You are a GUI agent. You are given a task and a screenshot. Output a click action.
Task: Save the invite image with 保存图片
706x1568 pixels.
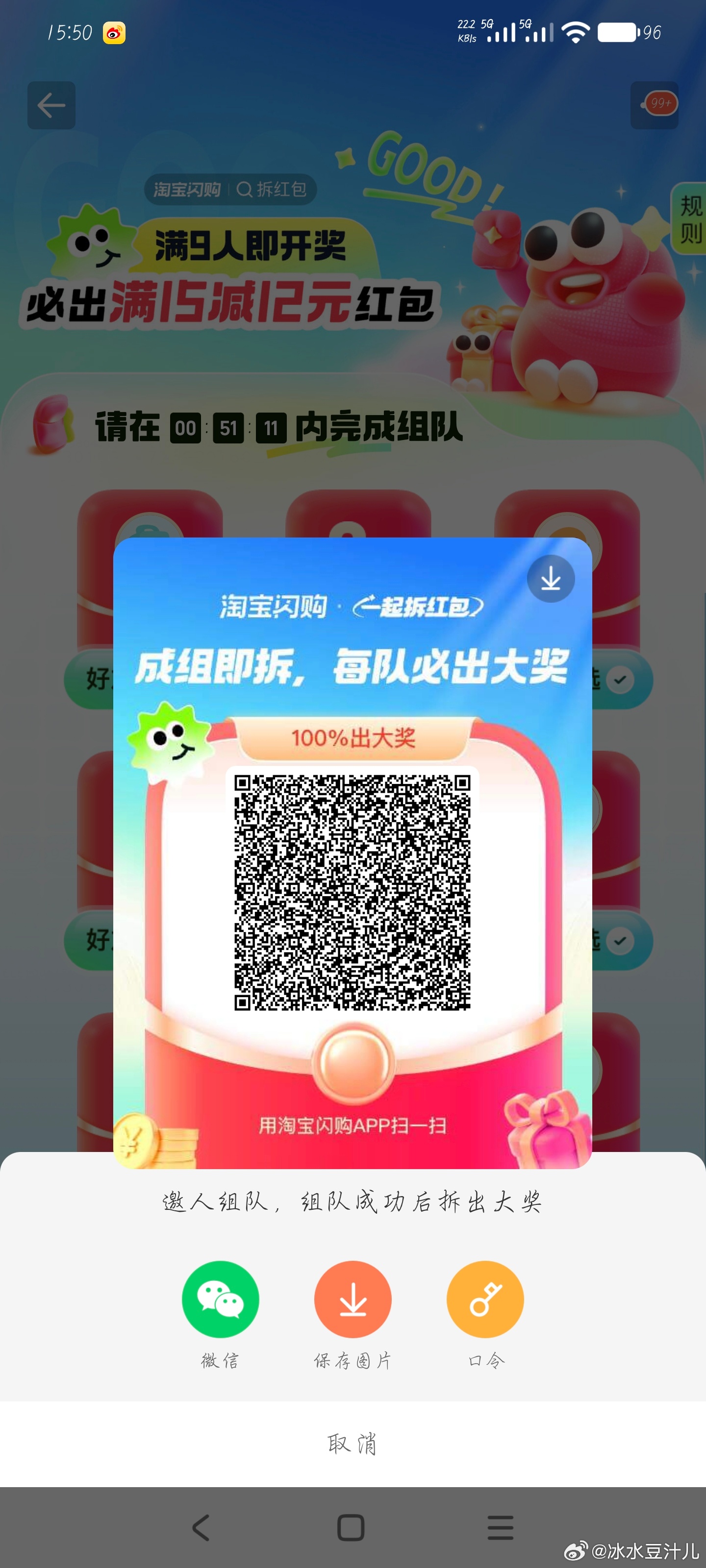[353, 1299]
